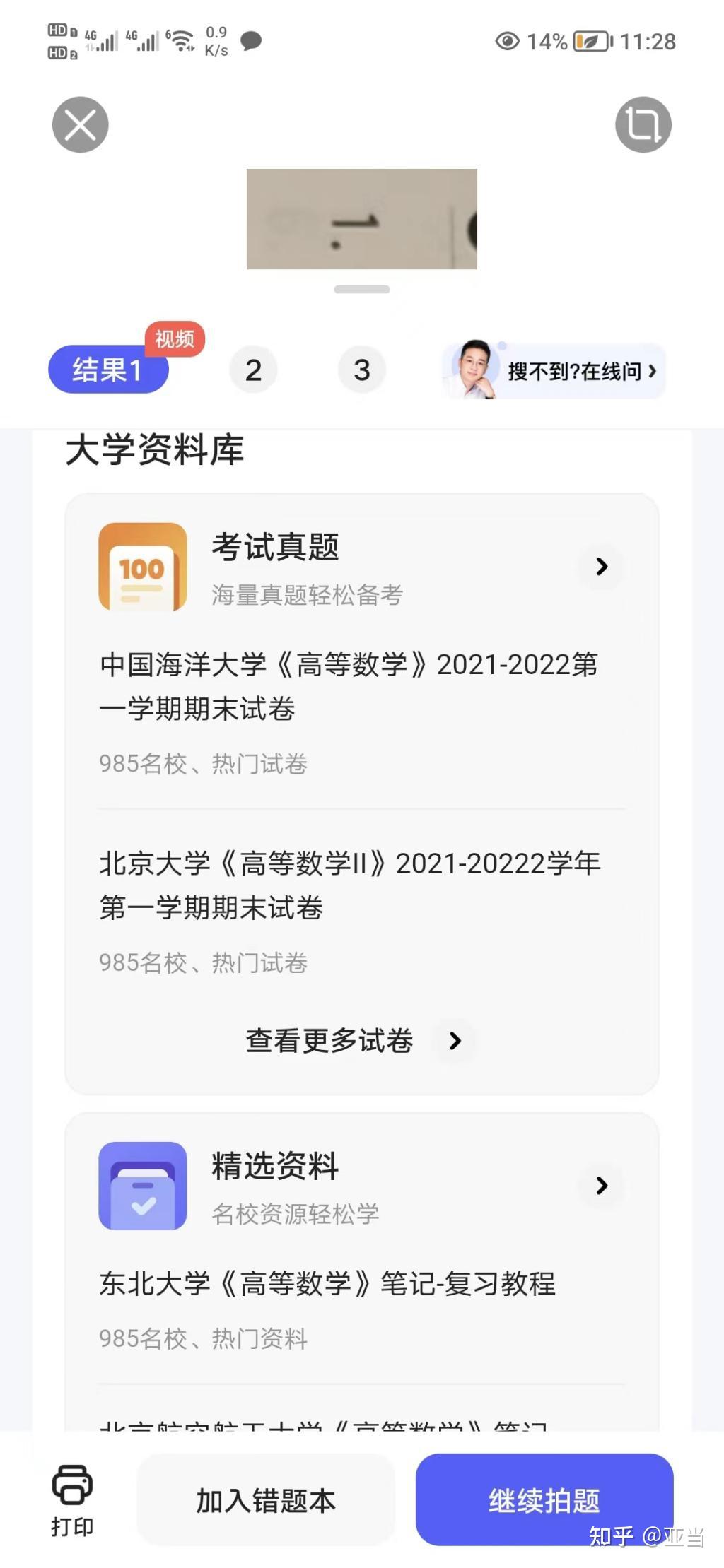Select the 结果1 tab
Screen dimensions: 724x1568
tap(108, 370)
